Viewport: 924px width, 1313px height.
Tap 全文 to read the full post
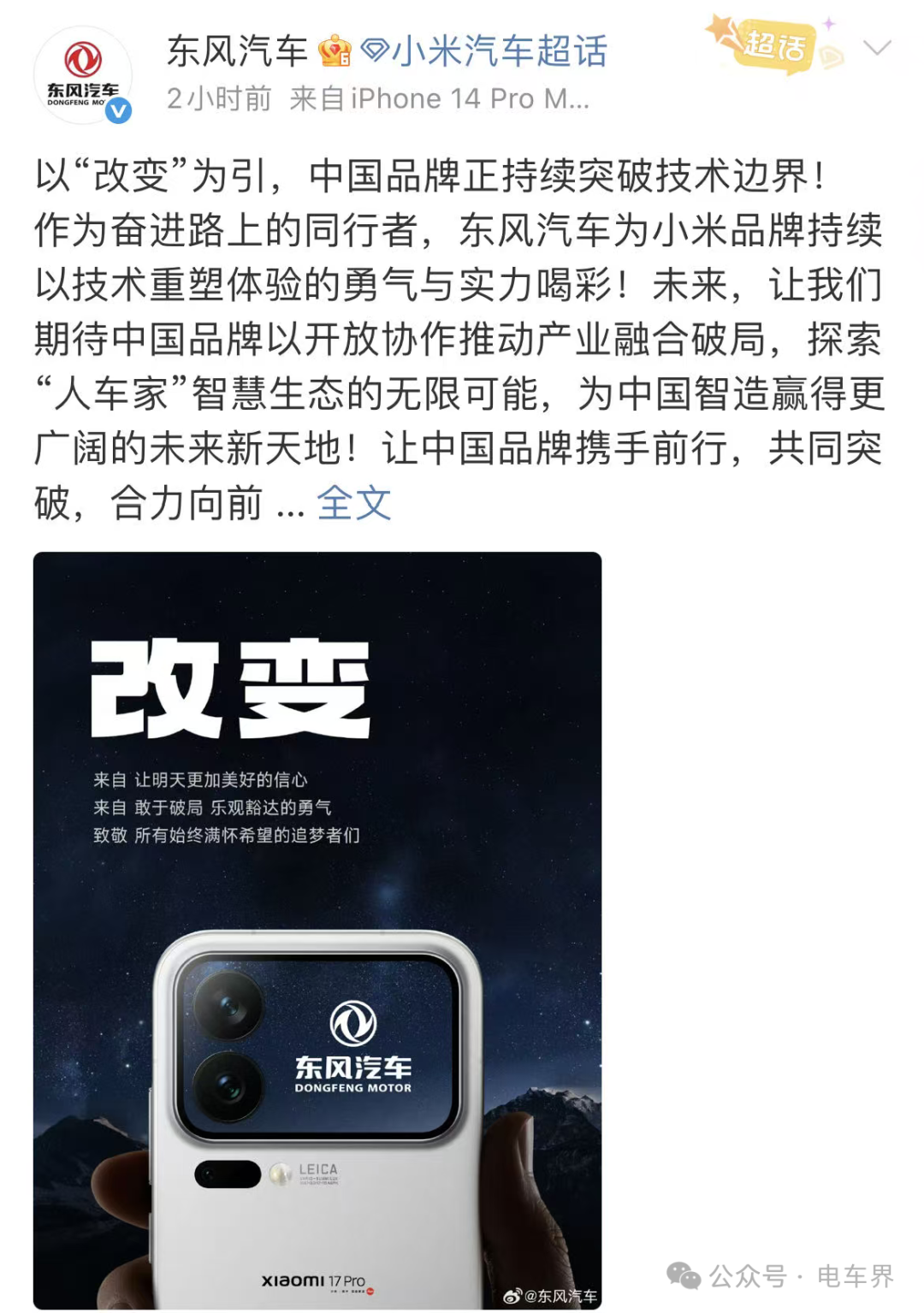[x=353, y=503]
